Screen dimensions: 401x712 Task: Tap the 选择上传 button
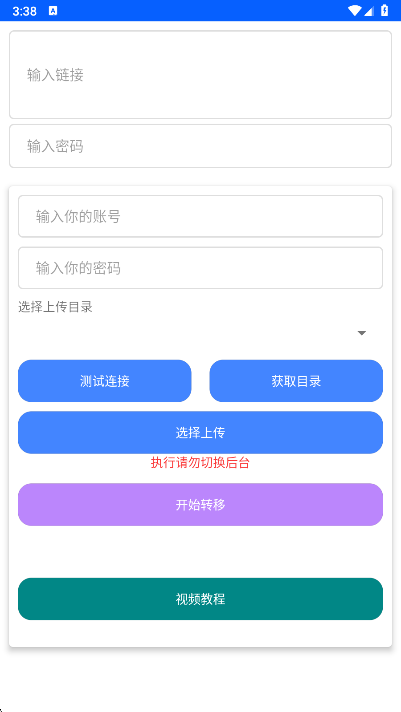[200, 433]
